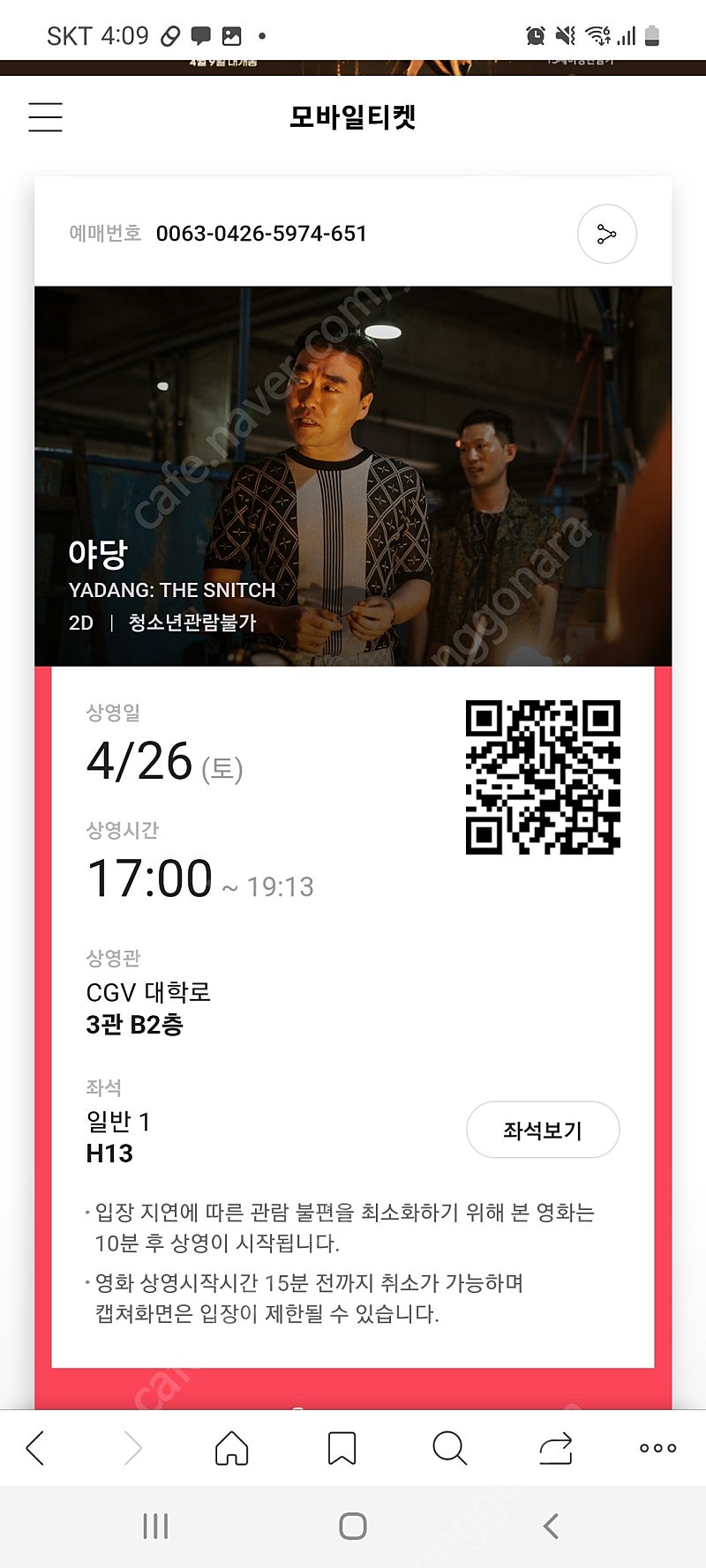Open the browser search
The height and width of the screenshot is (1568, 706).
(x=450, y=1448)
